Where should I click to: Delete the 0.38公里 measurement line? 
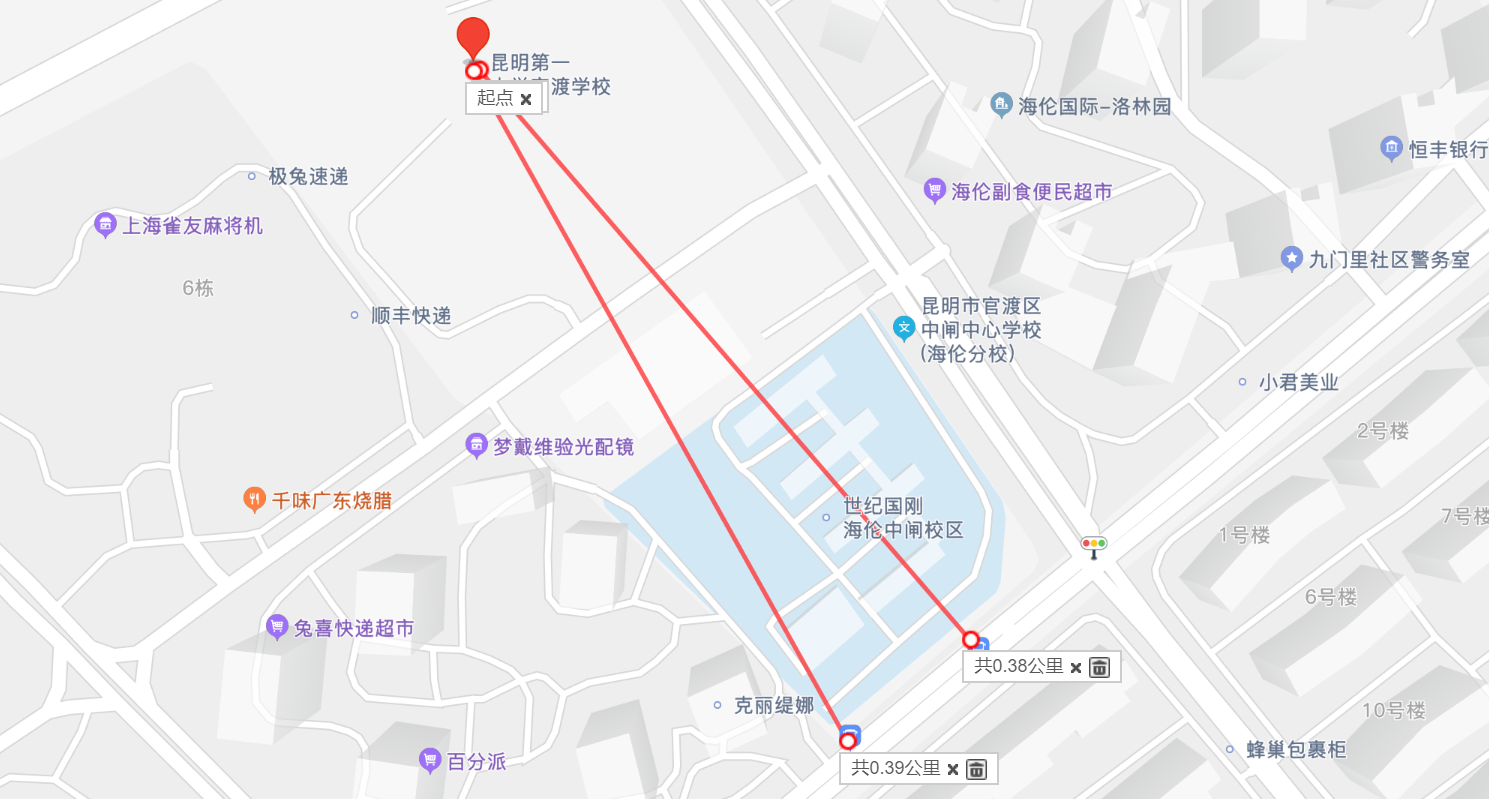[x=1099, y=668]
